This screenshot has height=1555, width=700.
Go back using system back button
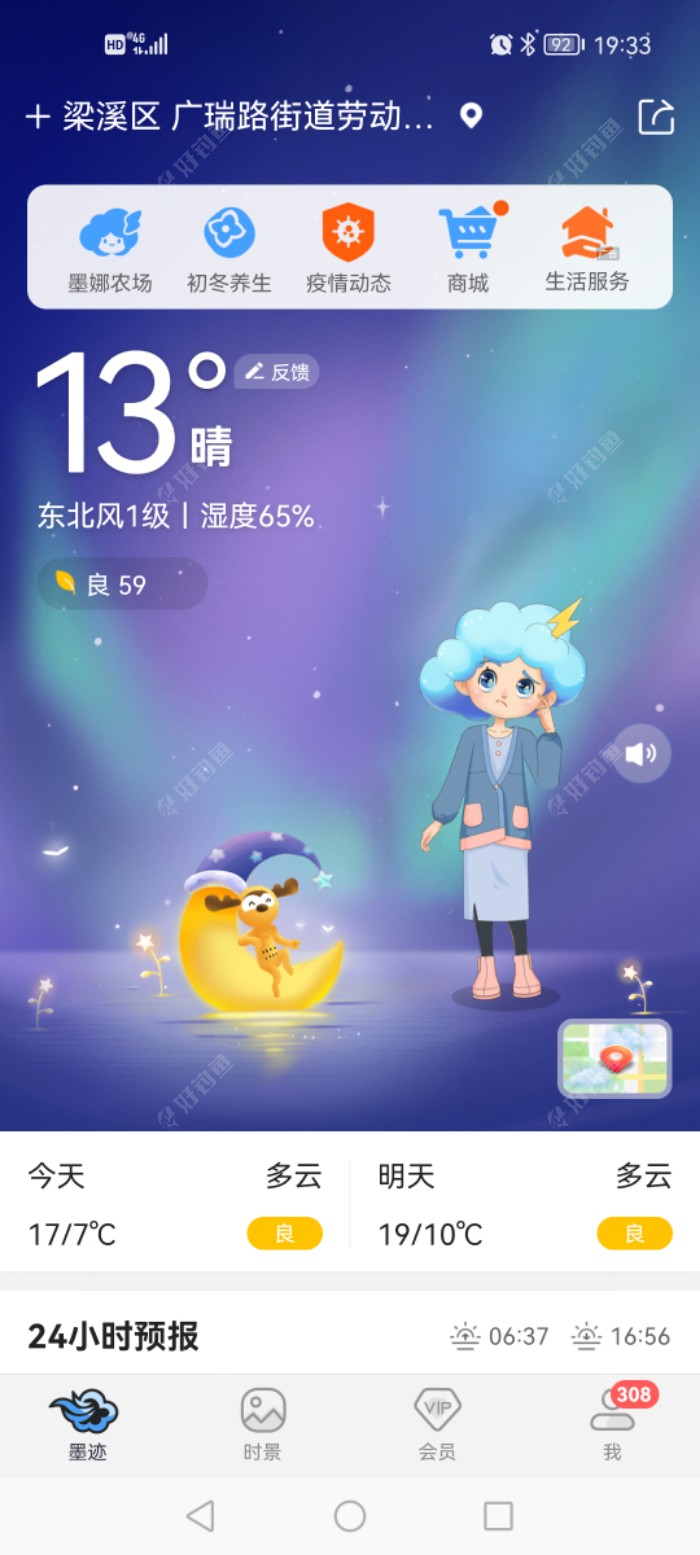201,1516
